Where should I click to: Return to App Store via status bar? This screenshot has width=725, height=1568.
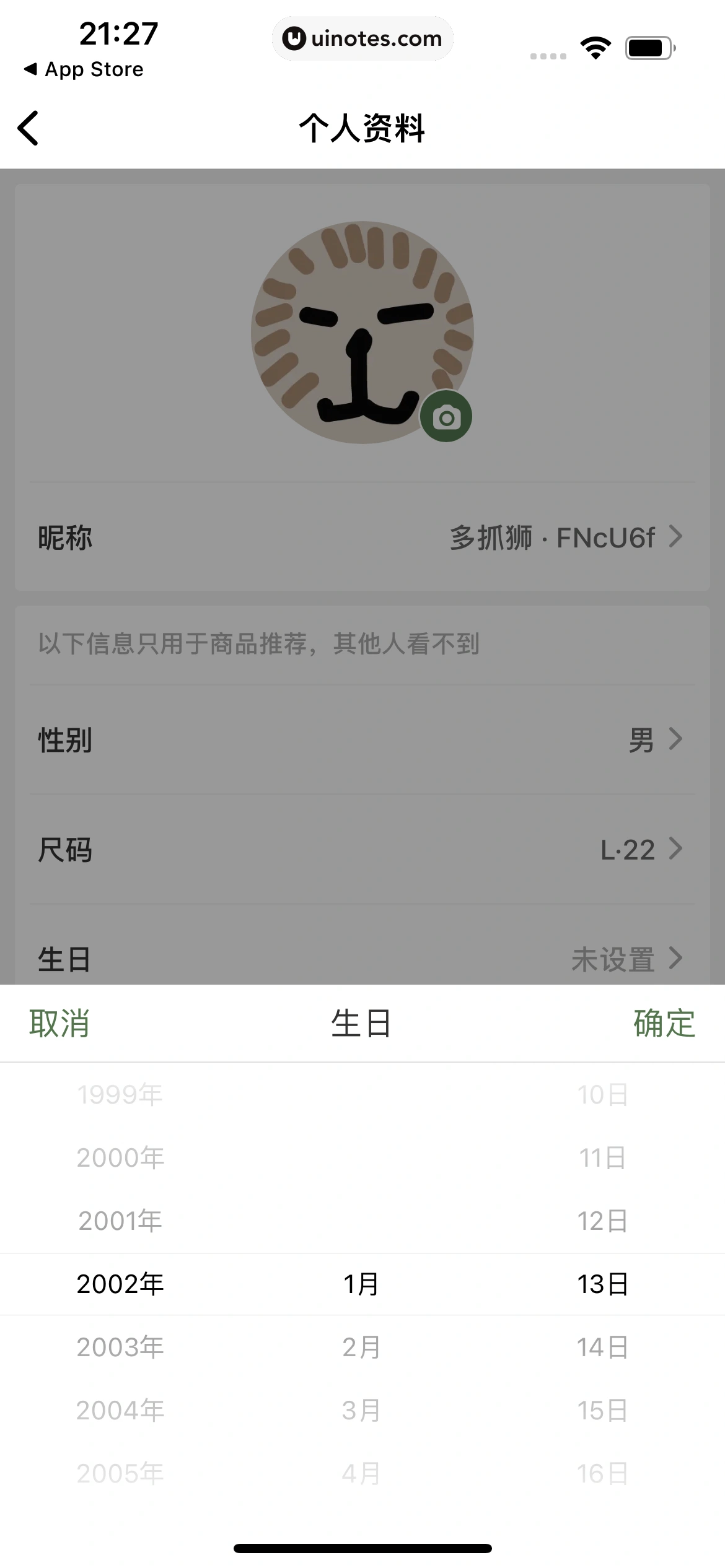(84, 69)
